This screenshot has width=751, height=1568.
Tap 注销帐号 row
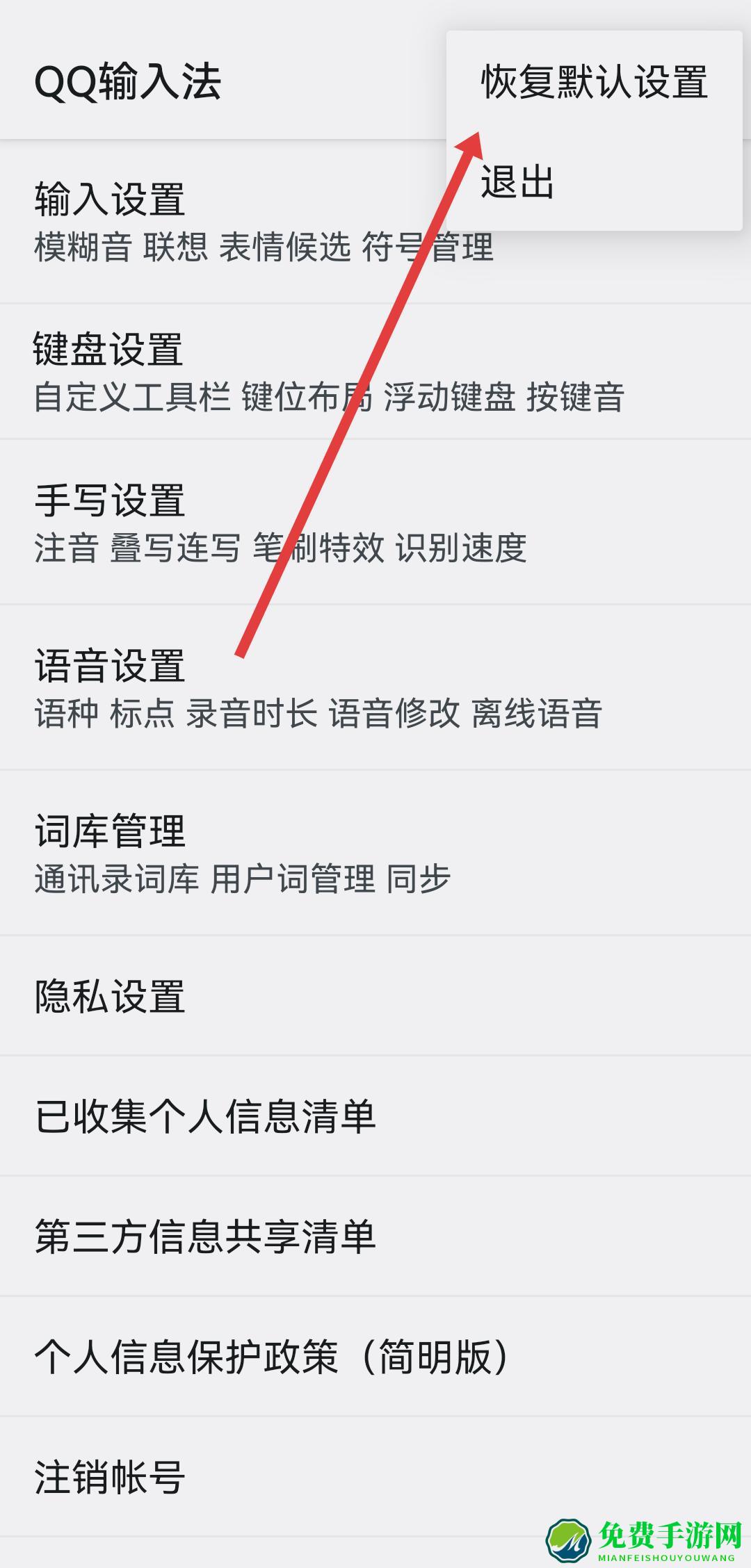coord(209,1478)
